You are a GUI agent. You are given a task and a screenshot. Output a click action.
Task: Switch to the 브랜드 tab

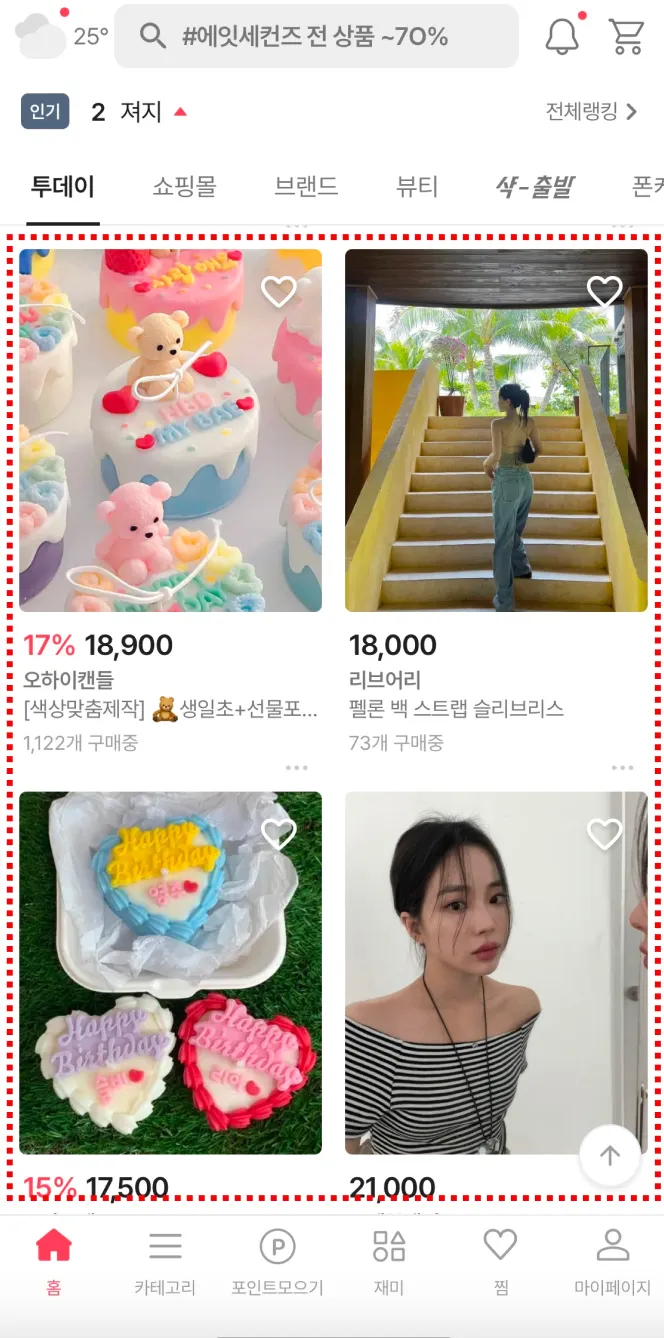[x=306, y=187]
